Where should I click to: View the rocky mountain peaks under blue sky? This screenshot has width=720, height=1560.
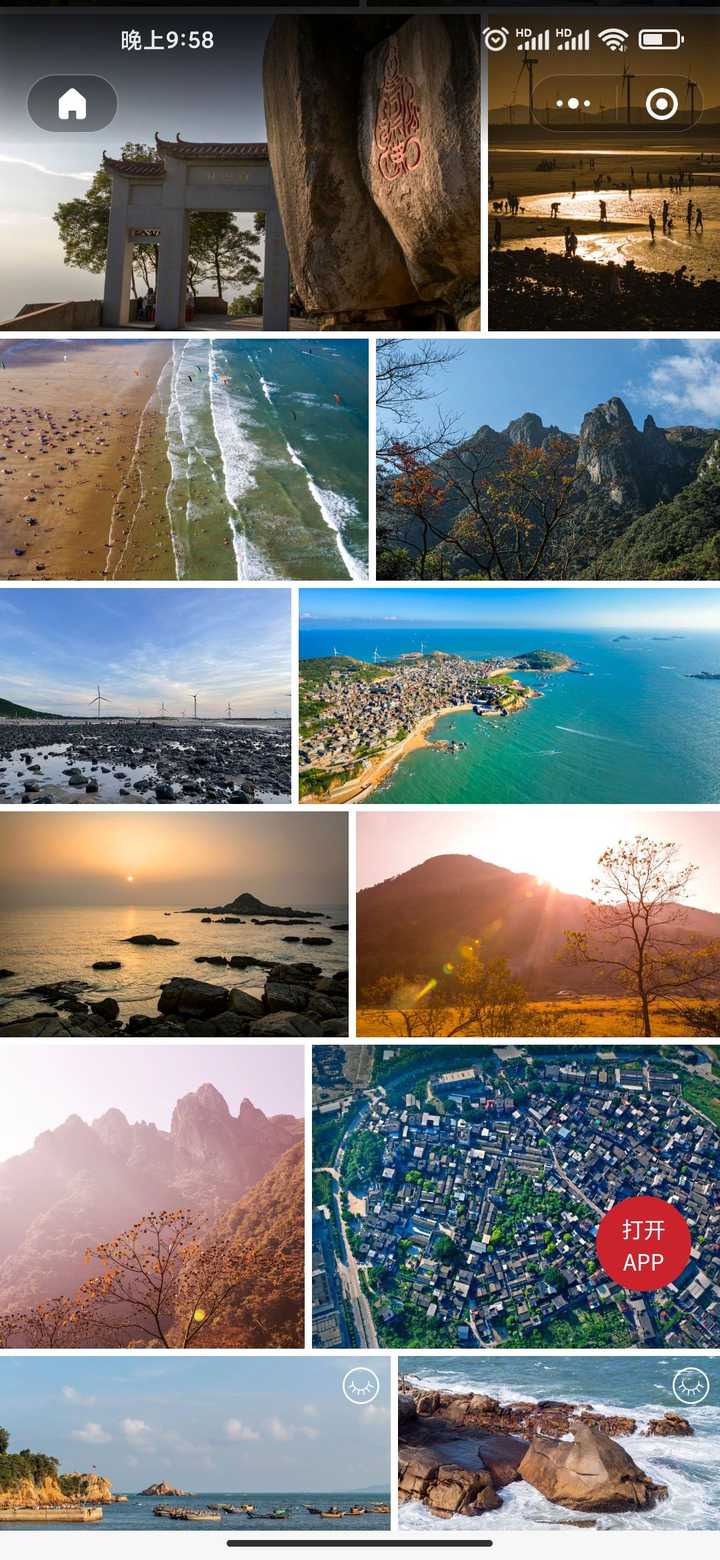[x=547, y=459]
